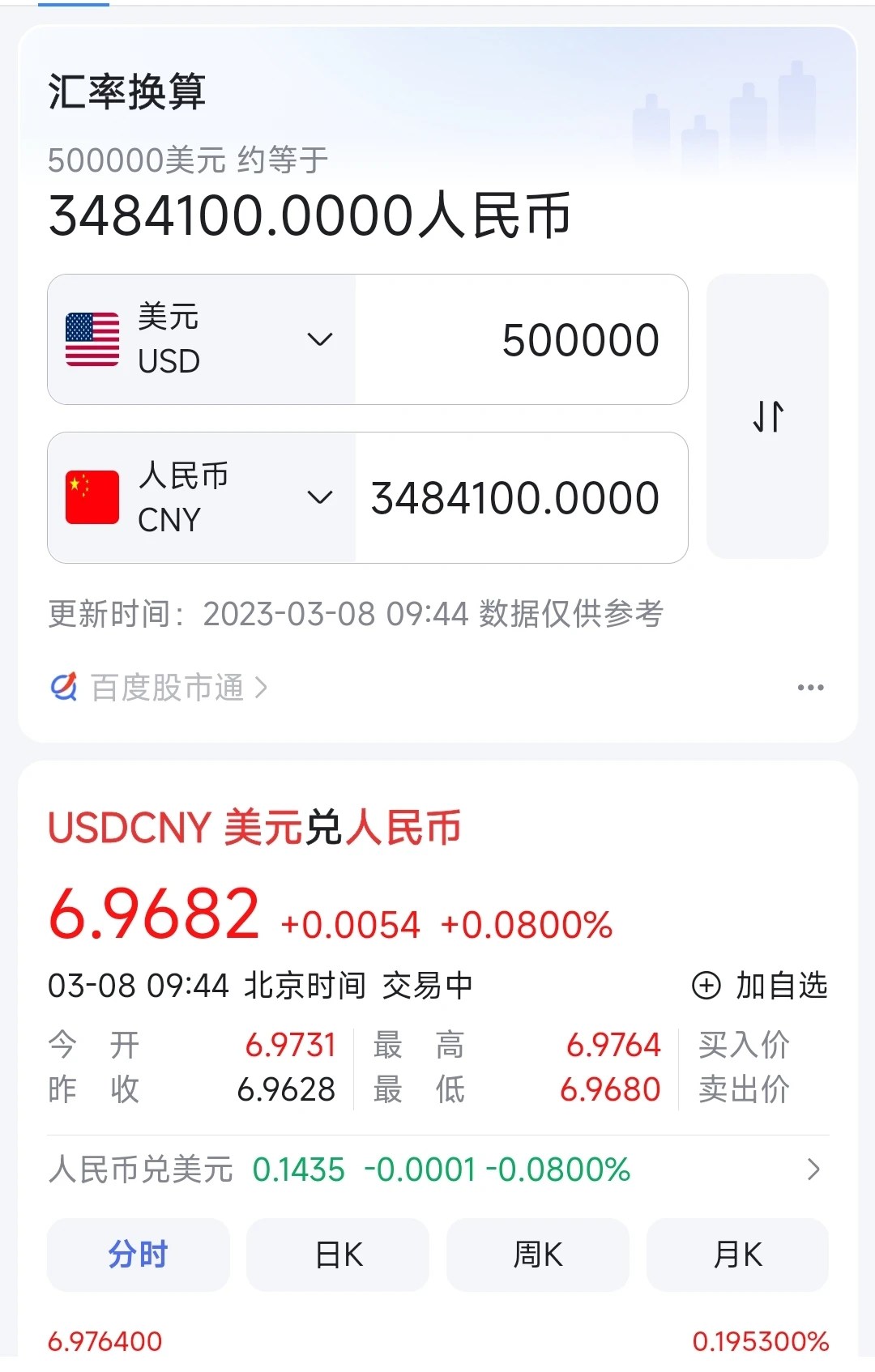The width and height of the screenshot is (875, 1372).
Task: Add USDCNY to watchlist via 加自选
Action: [x=759, y=986]
